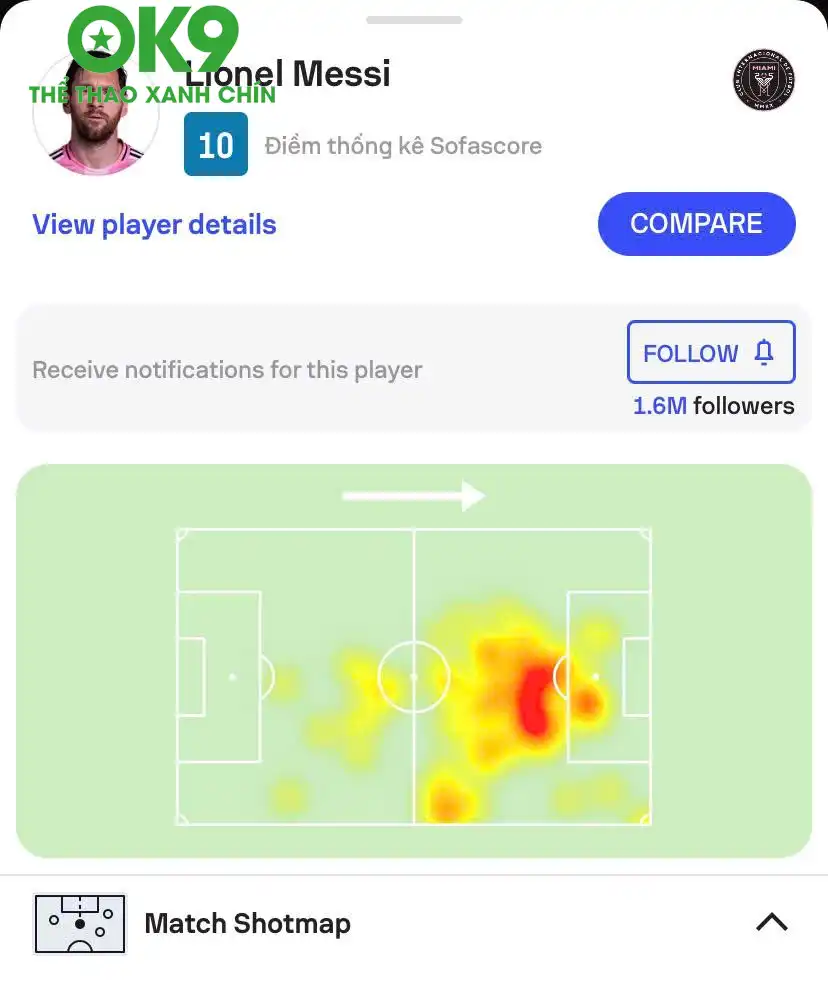Screen dimensions: 828x994
Task: Click Lionel Messi's profile photo
Action: (96, 113)
